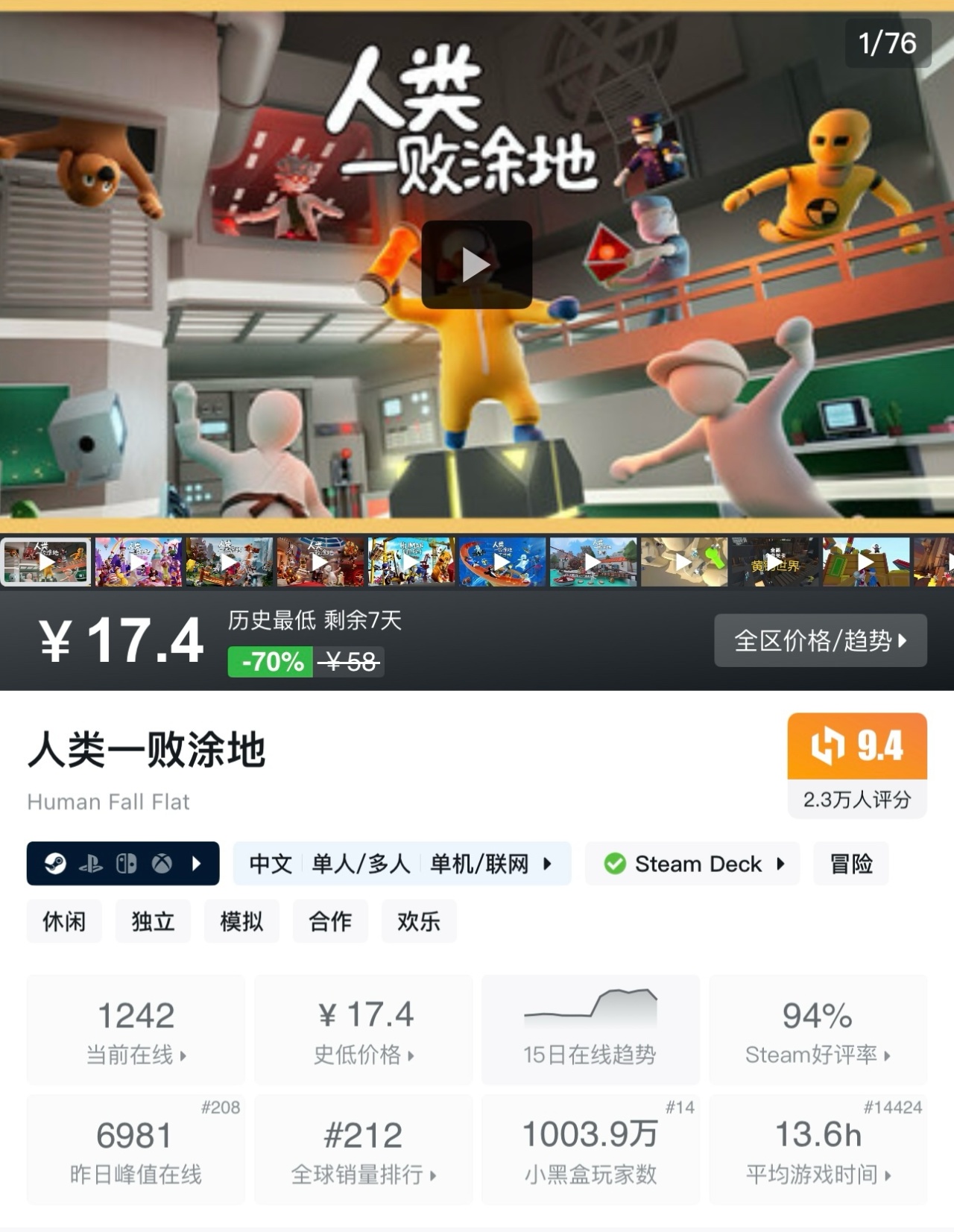
Task: Open the 9.4 rating score card
Action: (856, 765)
